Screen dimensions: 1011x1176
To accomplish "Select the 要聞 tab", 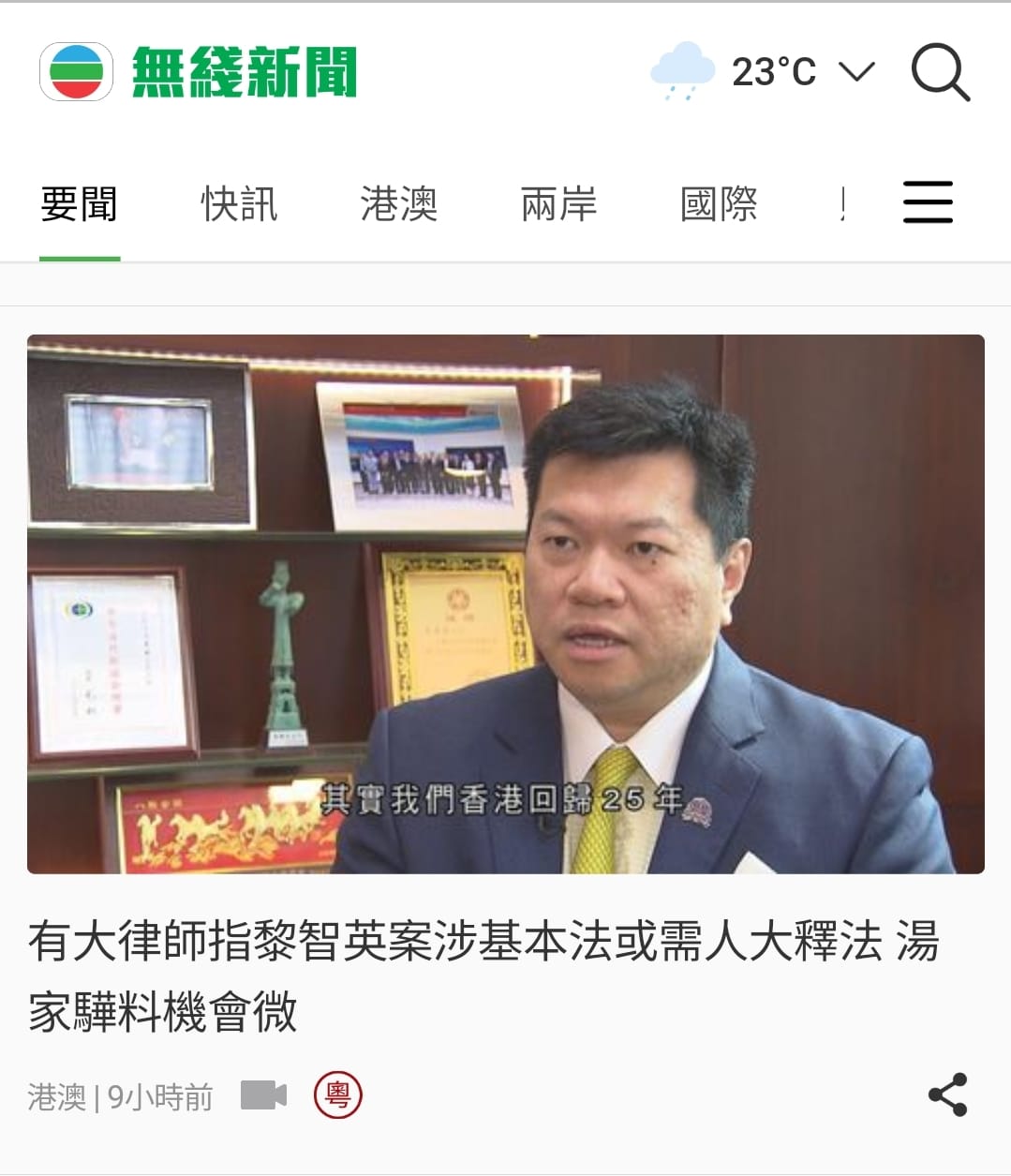I will coord(80,204).
